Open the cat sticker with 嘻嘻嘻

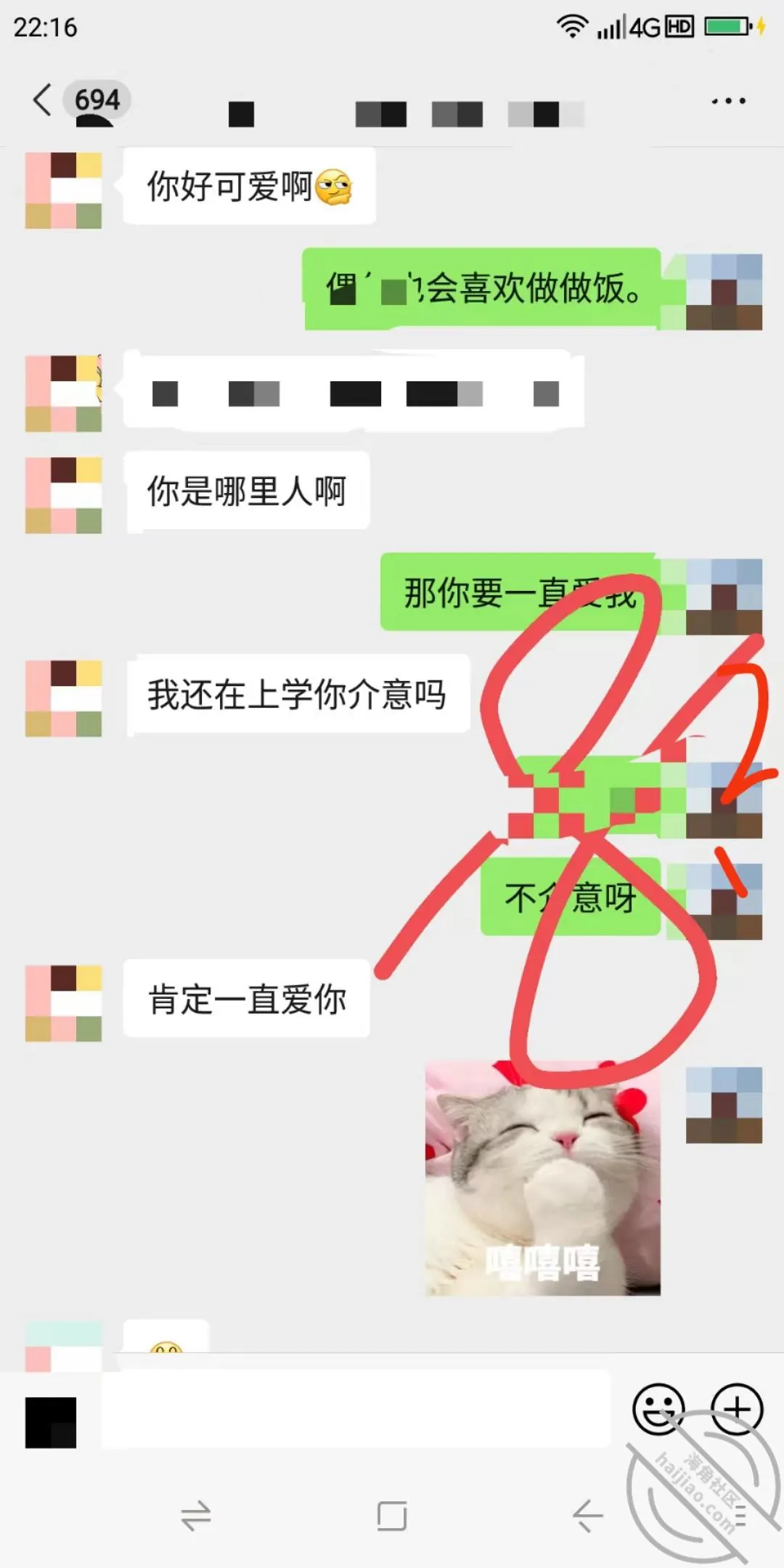543,1178
